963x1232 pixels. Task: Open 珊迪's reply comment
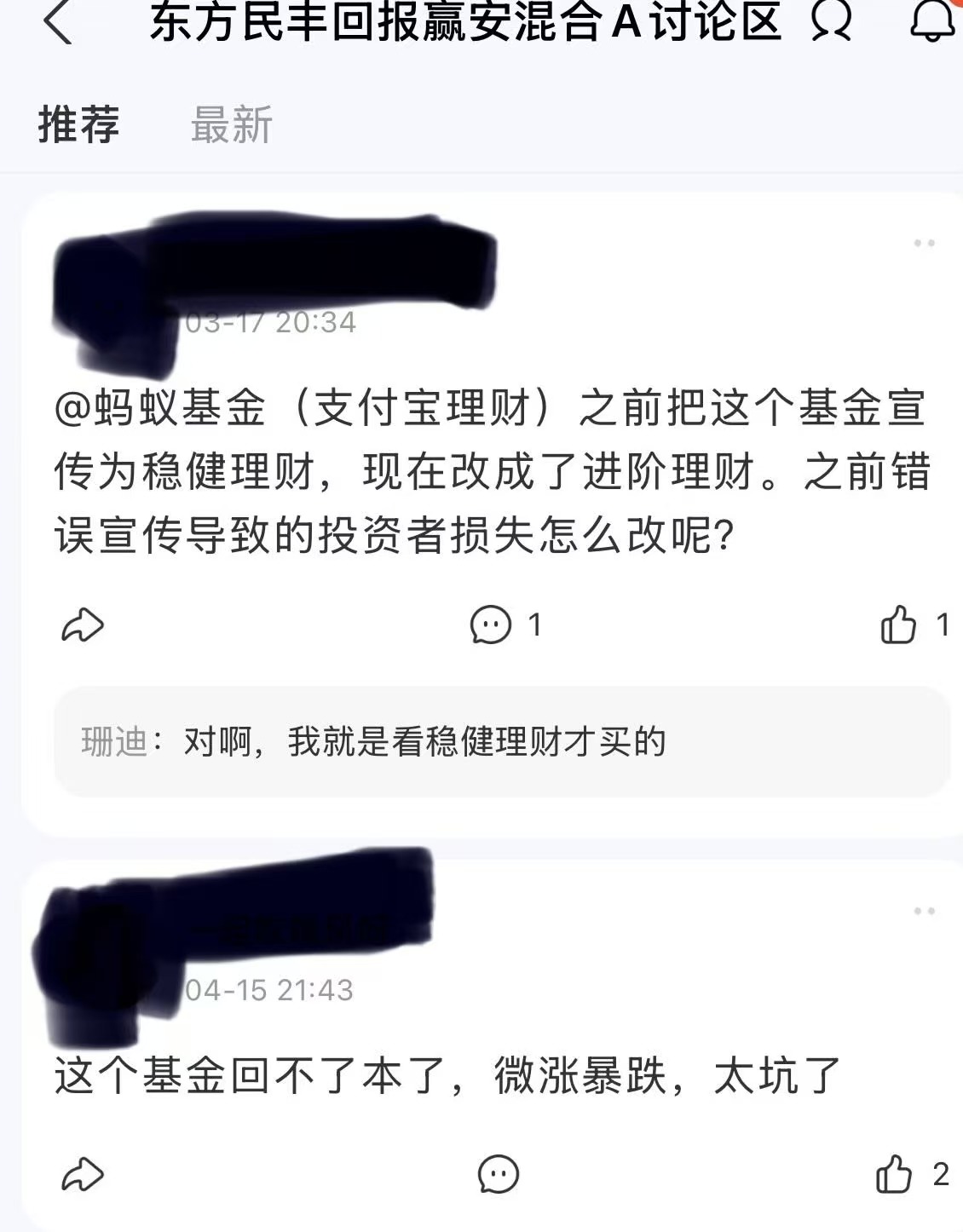(x=502, y=742)
